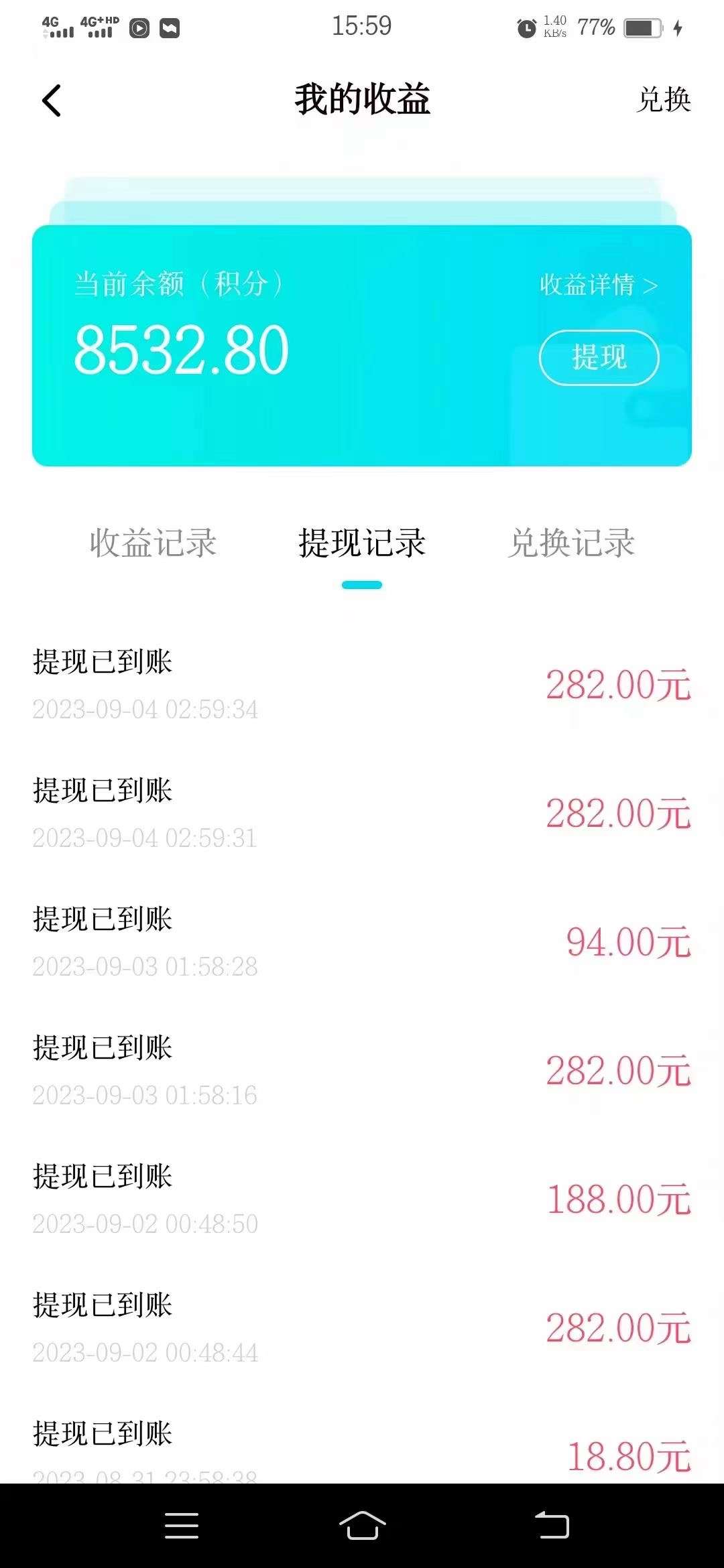Viewport: 724px width, 1568px height.
Task: Select the 提现记录 tab
Action: [x=362, y=543]
